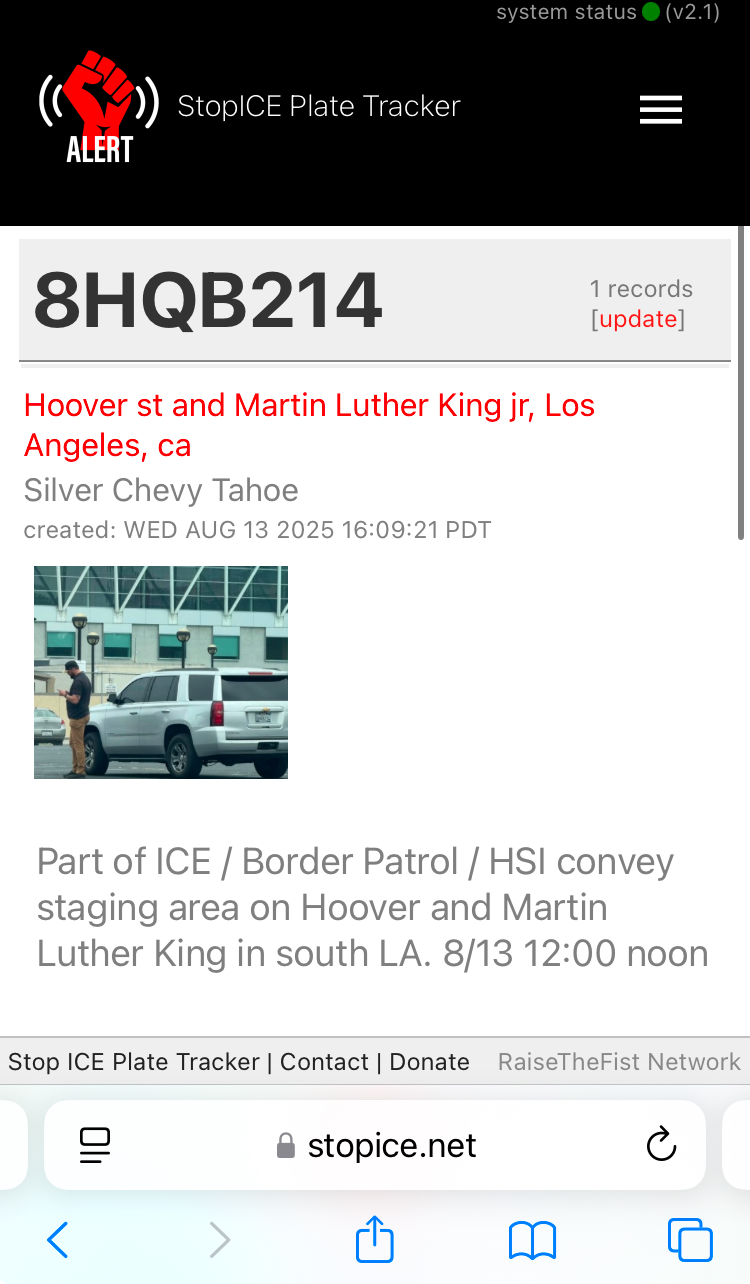The width and height of the screenshot is (750, 1284).
Task: Open the Contact footer link
Action: point(324,1062)
